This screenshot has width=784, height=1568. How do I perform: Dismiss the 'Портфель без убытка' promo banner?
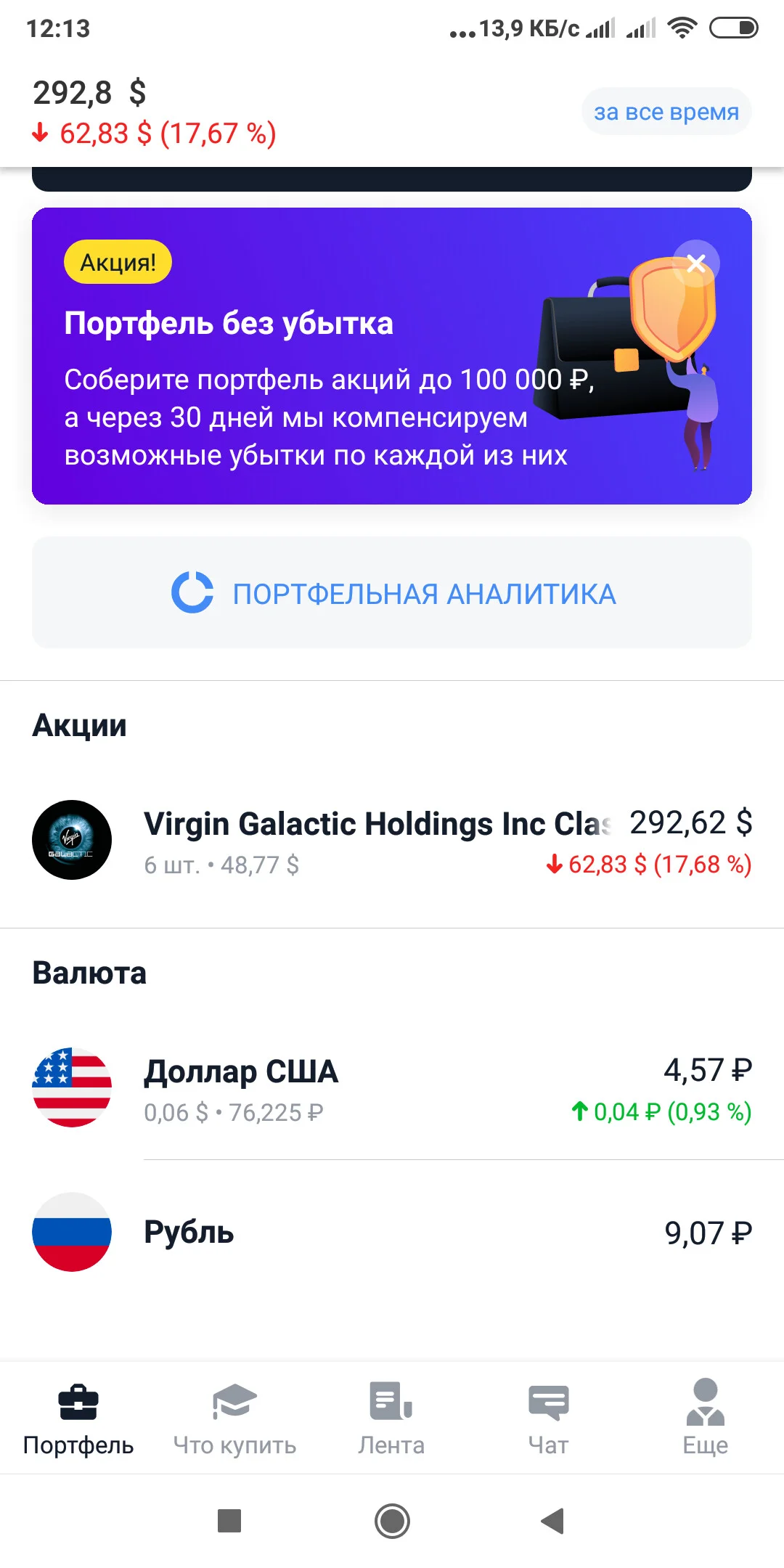click(x=695, y=263)
